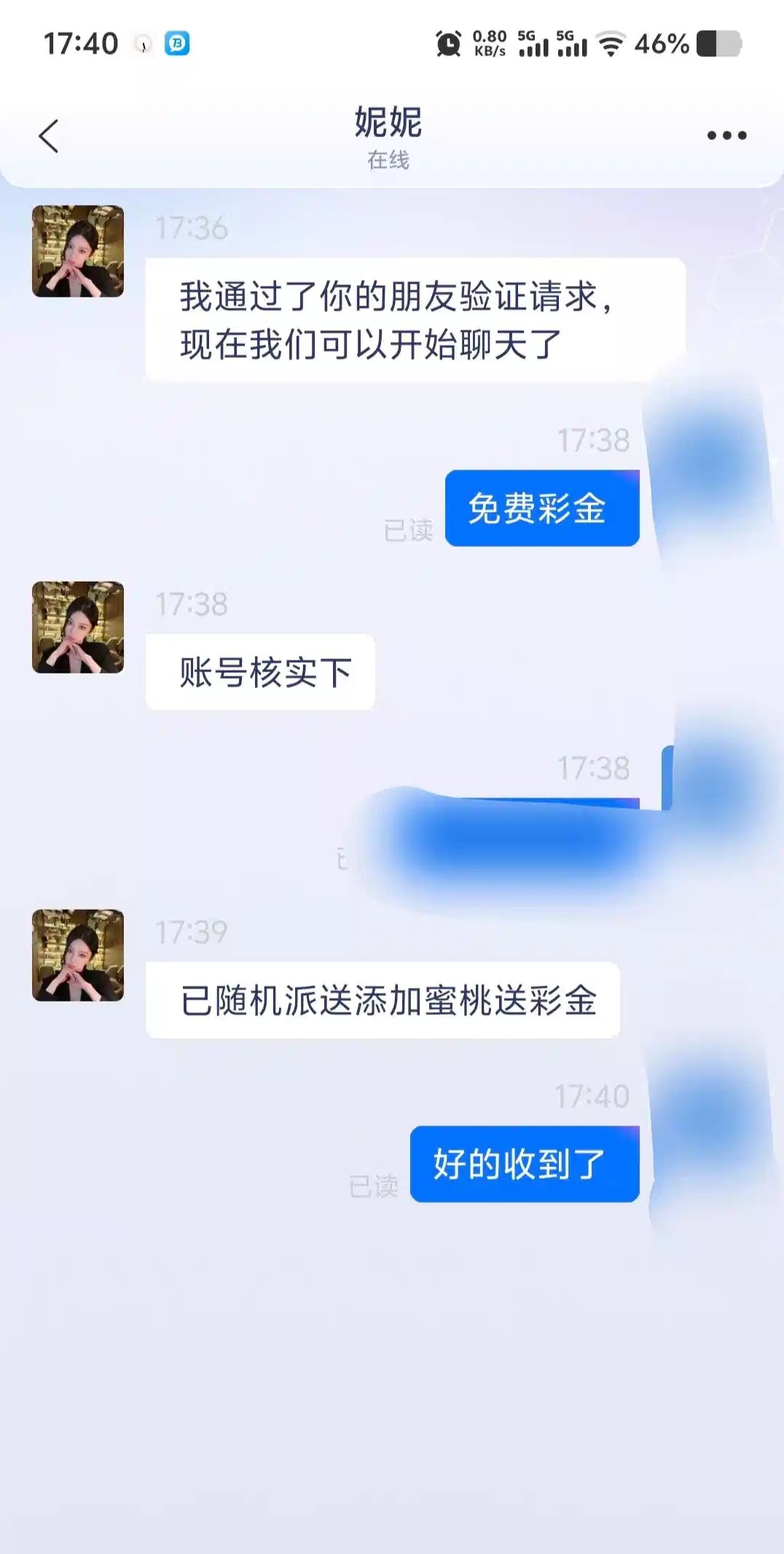Tap 妮妮's avatar next to 账号核实下
This screenshot has width=784, height=1554.
(78, 627)
